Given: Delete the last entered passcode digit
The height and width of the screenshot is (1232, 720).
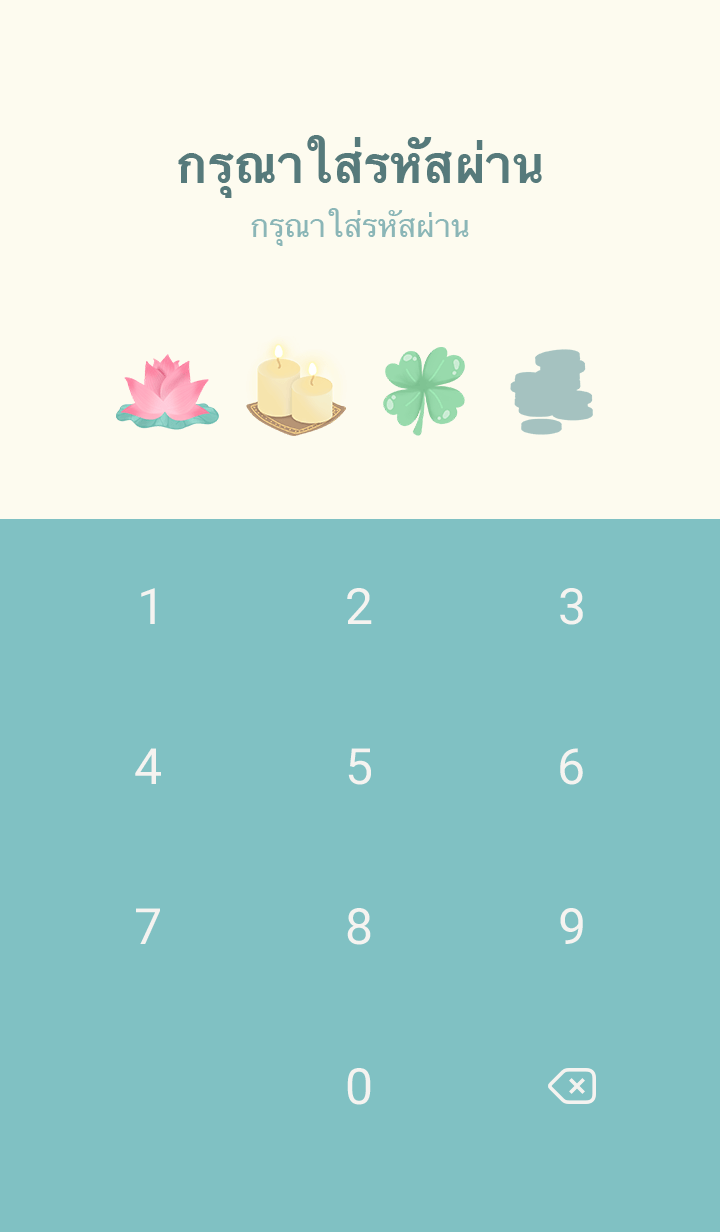Looking at the screenshot, I should tap(572, 1086).
